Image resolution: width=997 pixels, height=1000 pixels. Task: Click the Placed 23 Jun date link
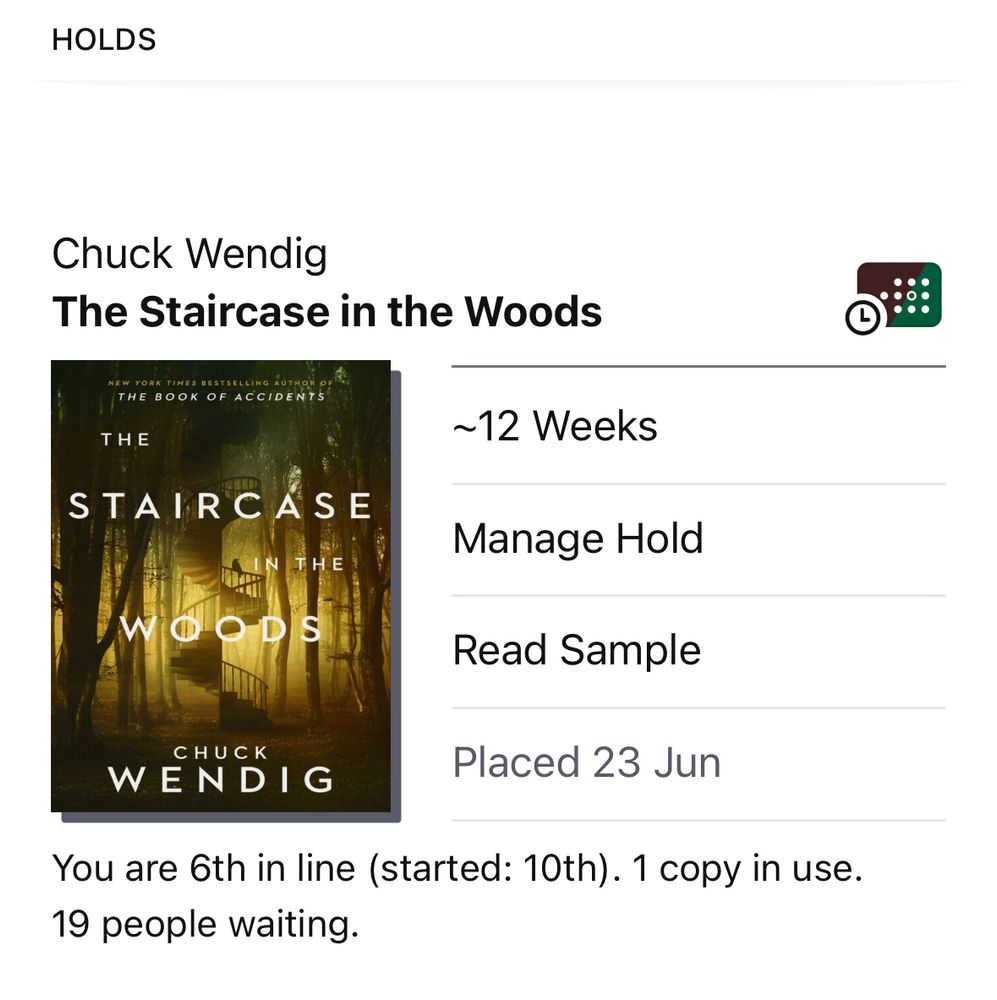pos(586,762)
